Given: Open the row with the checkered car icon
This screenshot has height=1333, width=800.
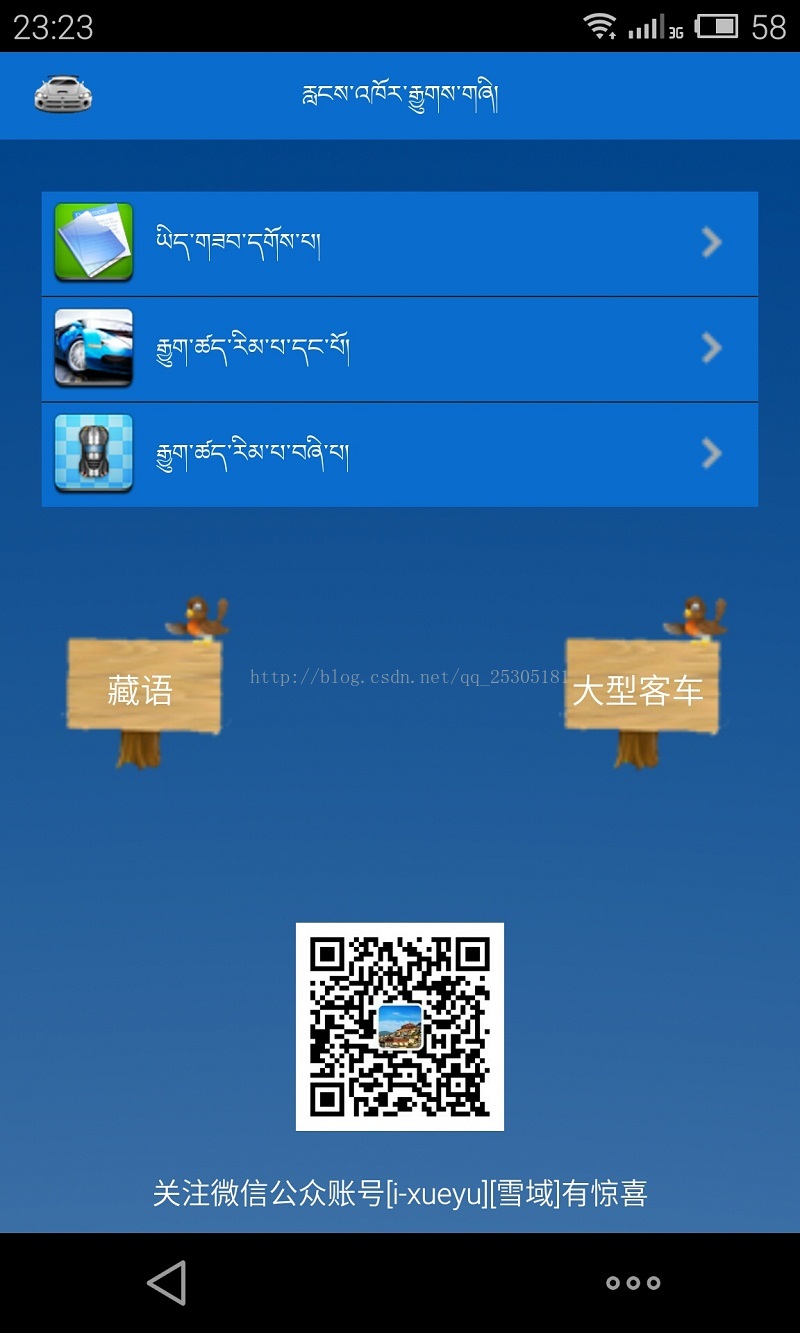Looking at the screenshot, I should pos(399,455).
